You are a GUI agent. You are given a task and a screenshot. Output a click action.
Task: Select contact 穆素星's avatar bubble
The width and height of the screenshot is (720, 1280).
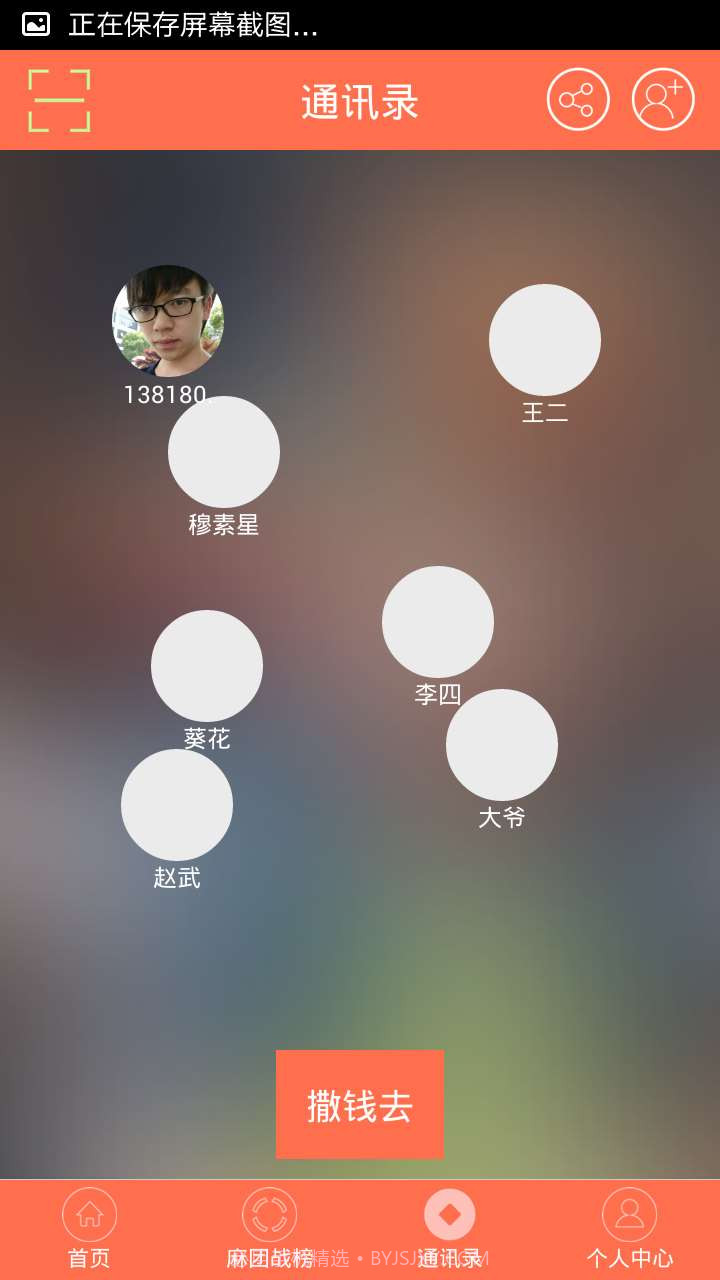(224, 450)
